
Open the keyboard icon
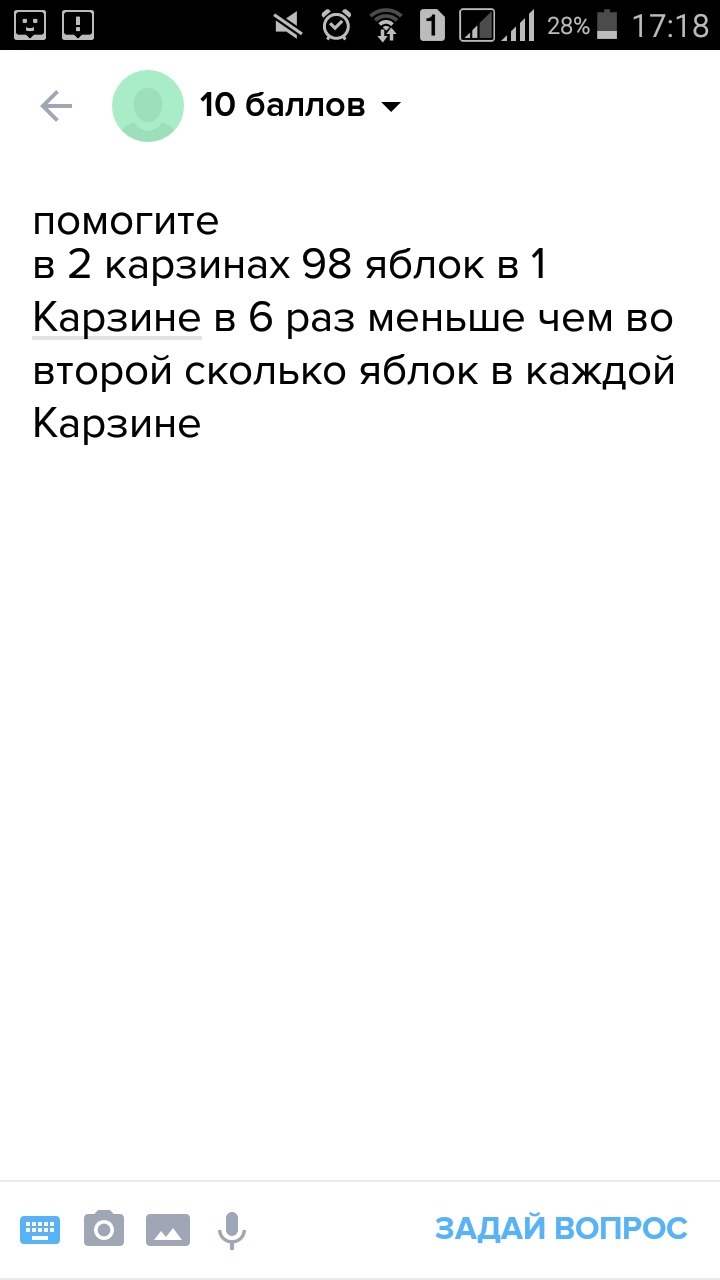coord(40,1229)
